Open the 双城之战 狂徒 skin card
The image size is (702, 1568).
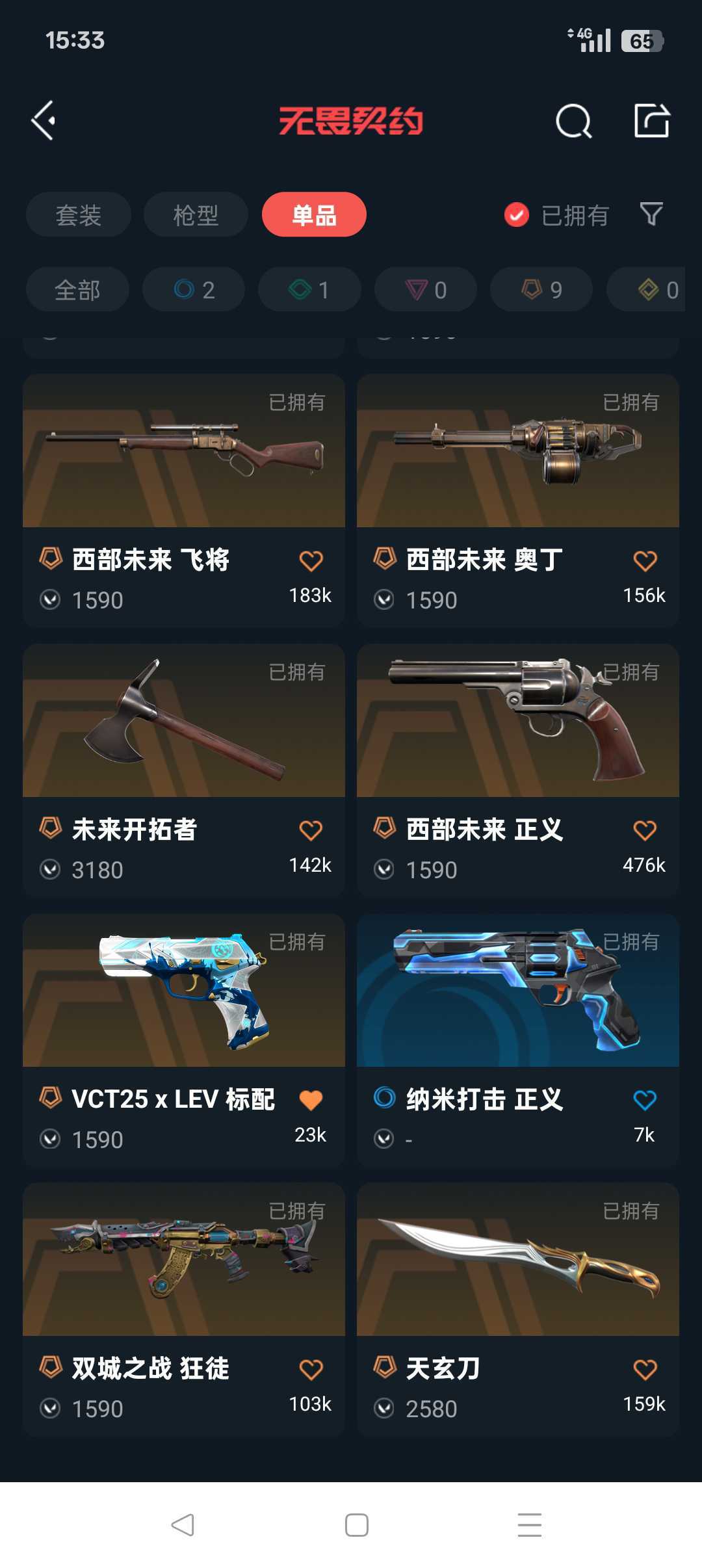184,1309
